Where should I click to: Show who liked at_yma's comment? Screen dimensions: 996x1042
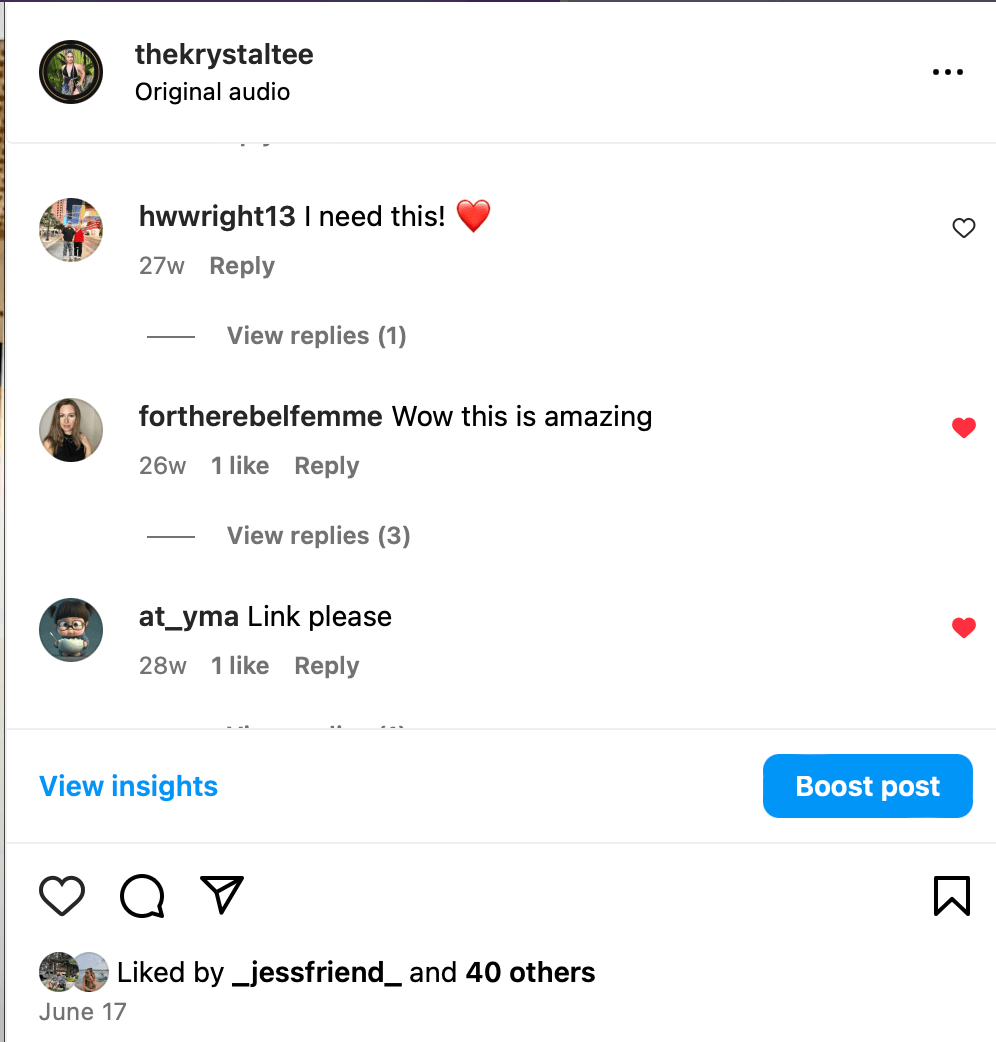(x=240, y=666)
